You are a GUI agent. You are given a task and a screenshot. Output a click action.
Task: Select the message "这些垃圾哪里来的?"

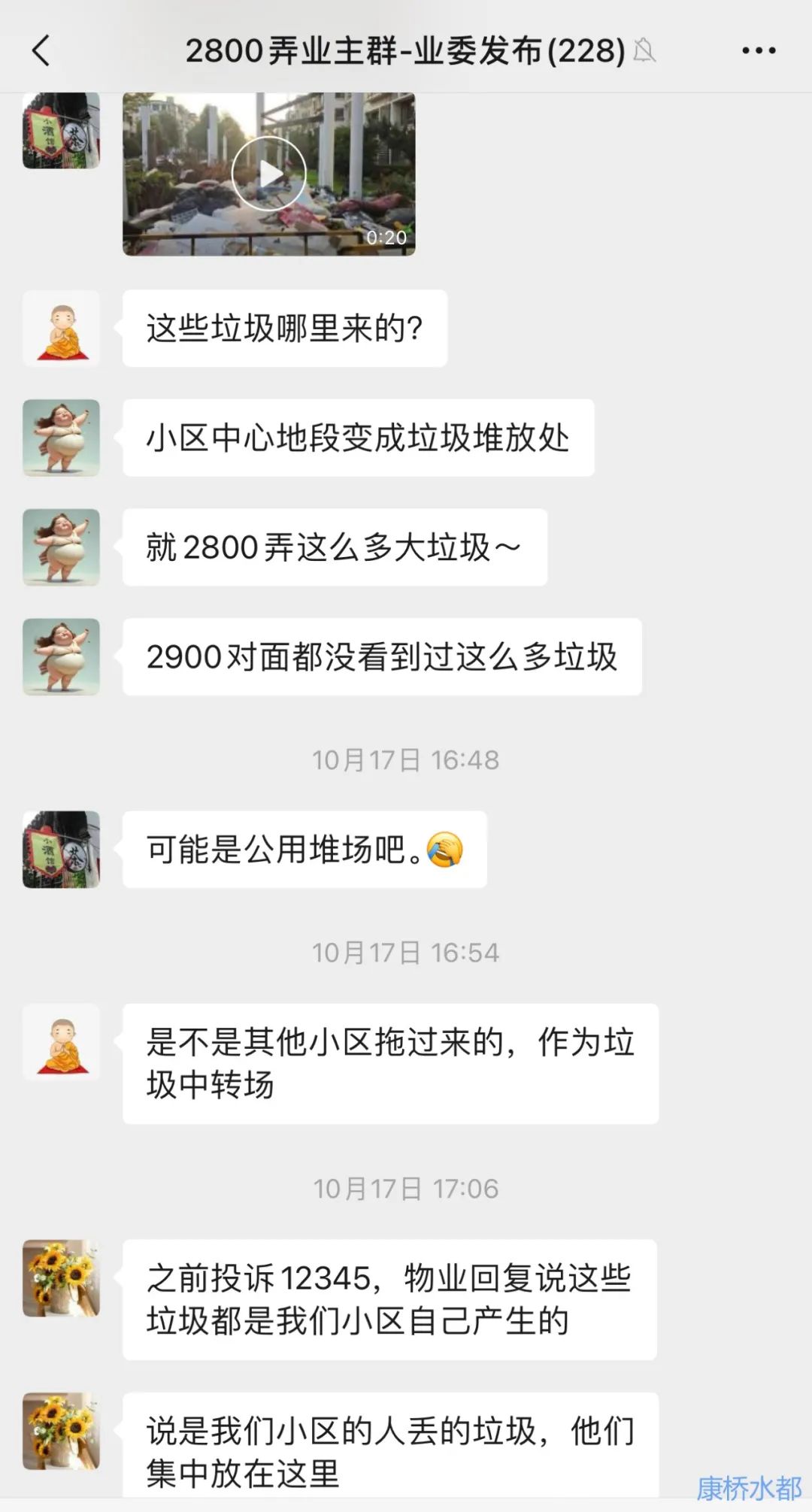[x=286, y=329]
